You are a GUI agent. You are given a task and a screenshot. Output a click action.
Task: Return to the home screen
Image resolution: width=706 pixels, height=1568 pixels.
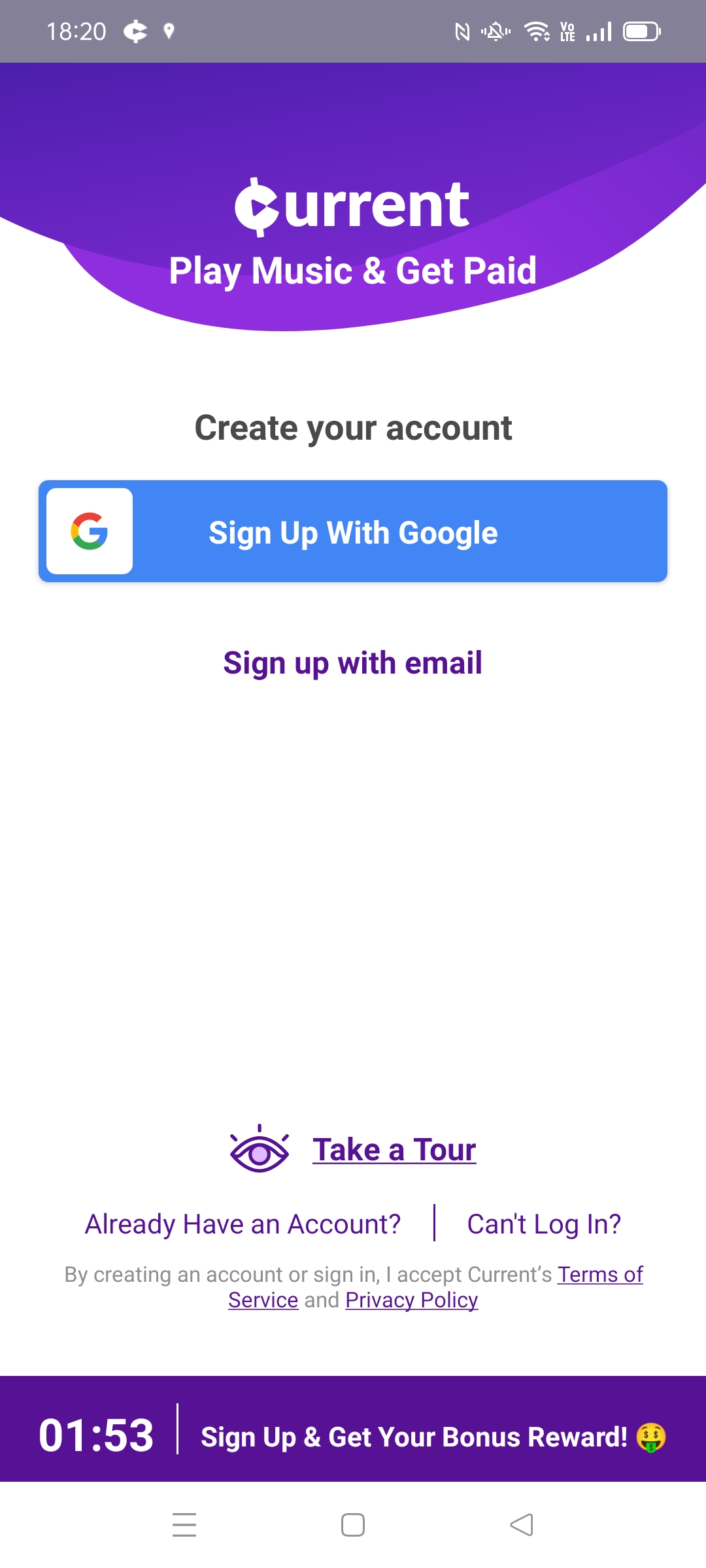(353, 1525)
